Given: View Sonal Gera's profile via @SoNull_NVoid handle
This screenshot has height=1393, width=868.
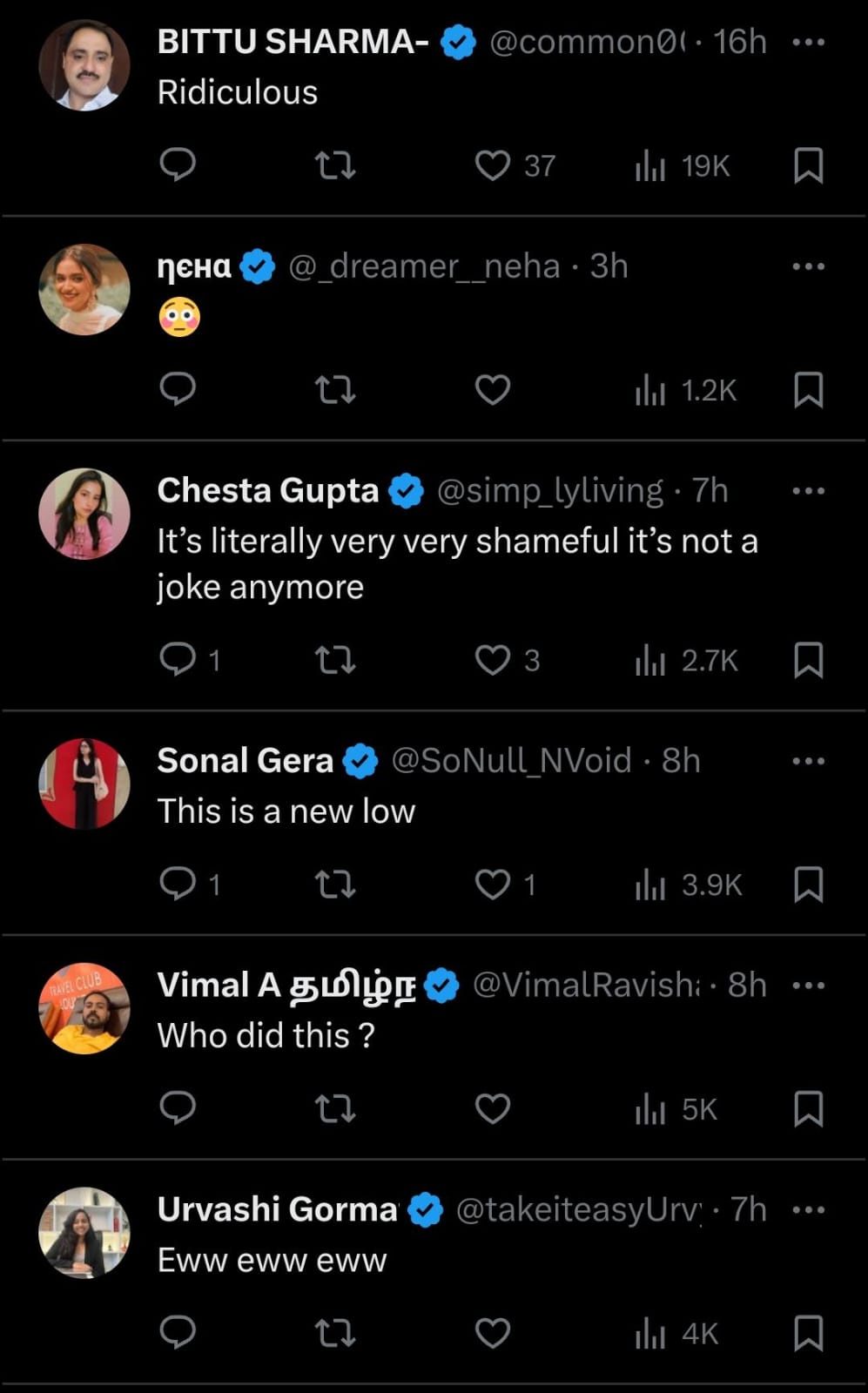Looking at the screenshot, I should 511,761.
